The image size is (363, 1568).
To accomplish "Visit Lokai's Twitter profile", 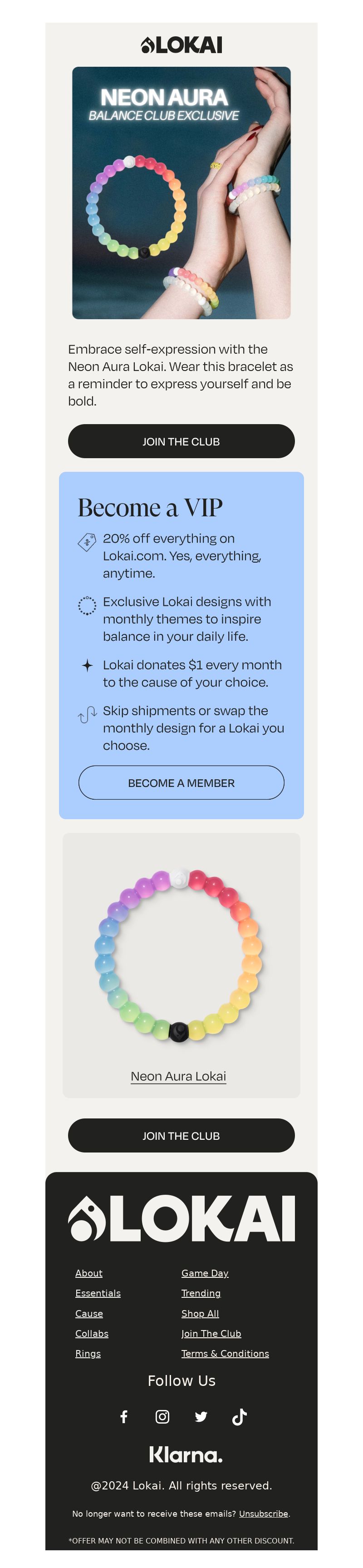I will point(201,1417).
